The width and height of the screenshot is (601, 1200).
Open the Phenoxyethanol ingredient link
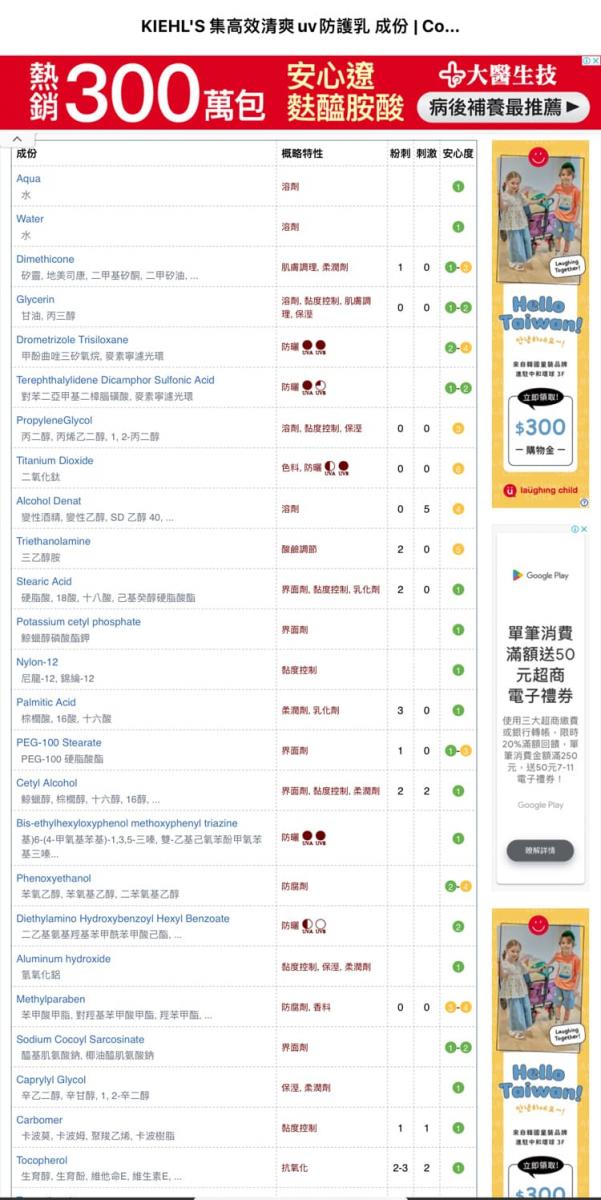(x=53, y=878)
